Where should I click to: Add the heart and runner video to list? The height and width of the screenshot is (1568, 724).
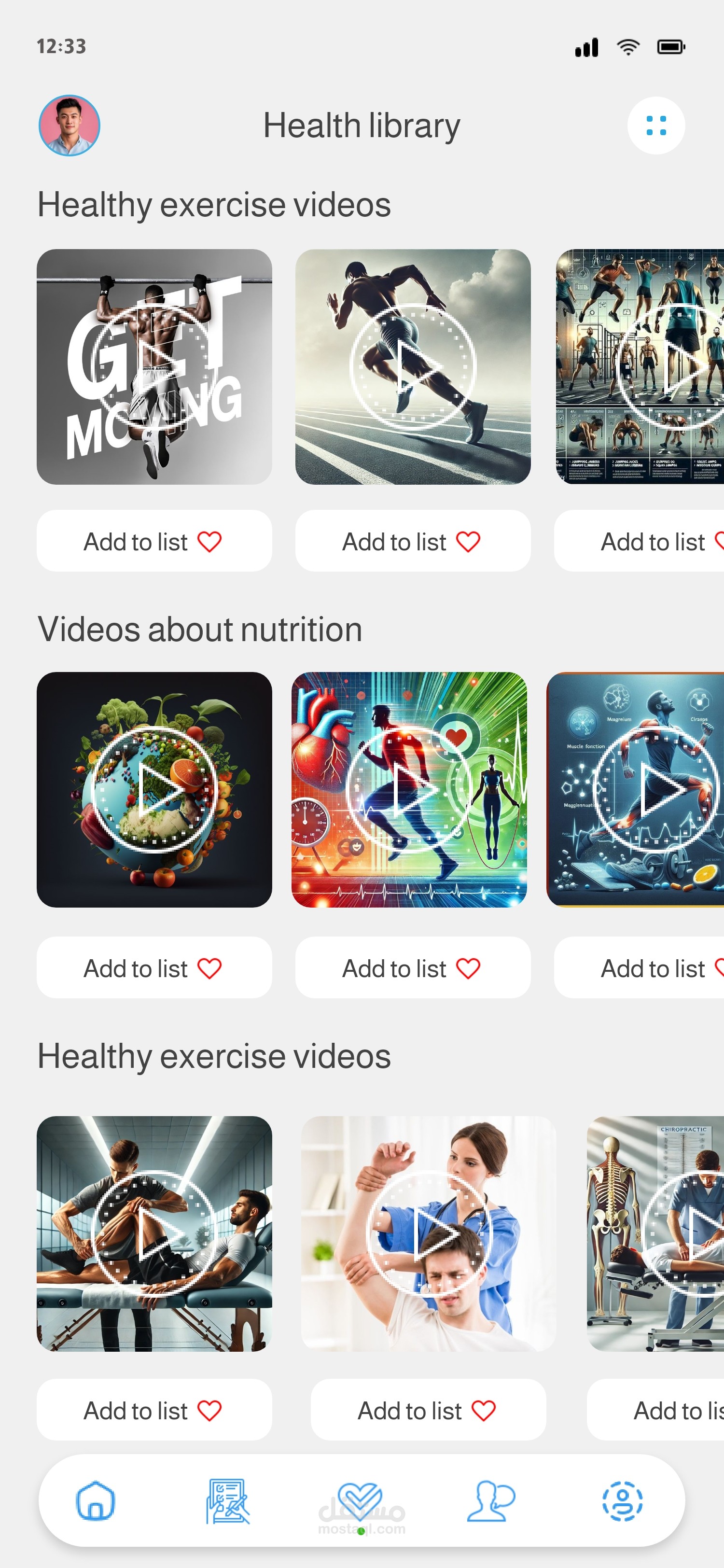click(x=413, y=968)
